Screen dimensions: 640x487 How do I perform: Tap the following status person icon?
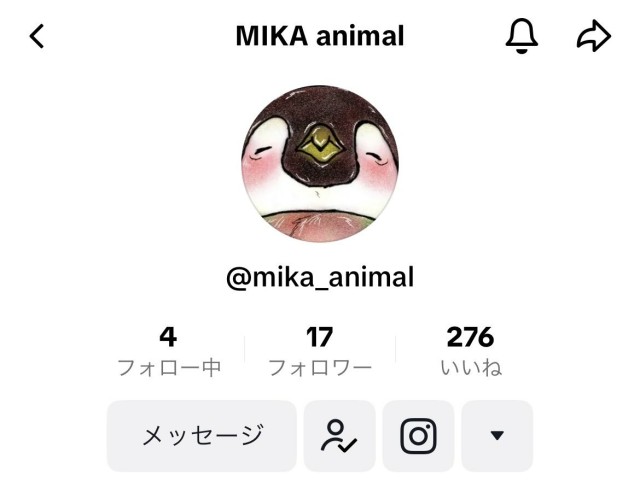coord(339,435)
